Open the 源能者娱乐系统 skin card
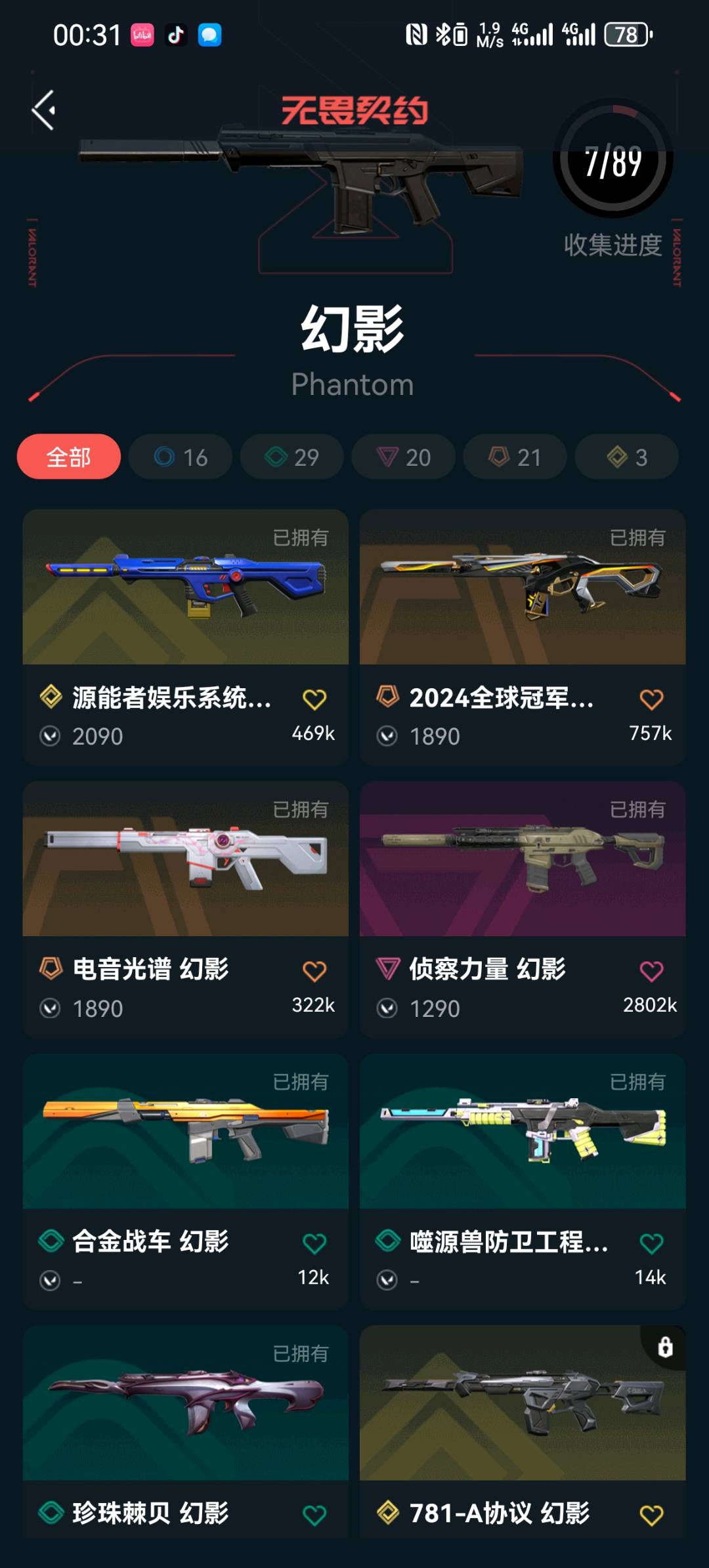The width and height of the screenshot is (709, 1568). click(x=186, y=637)
